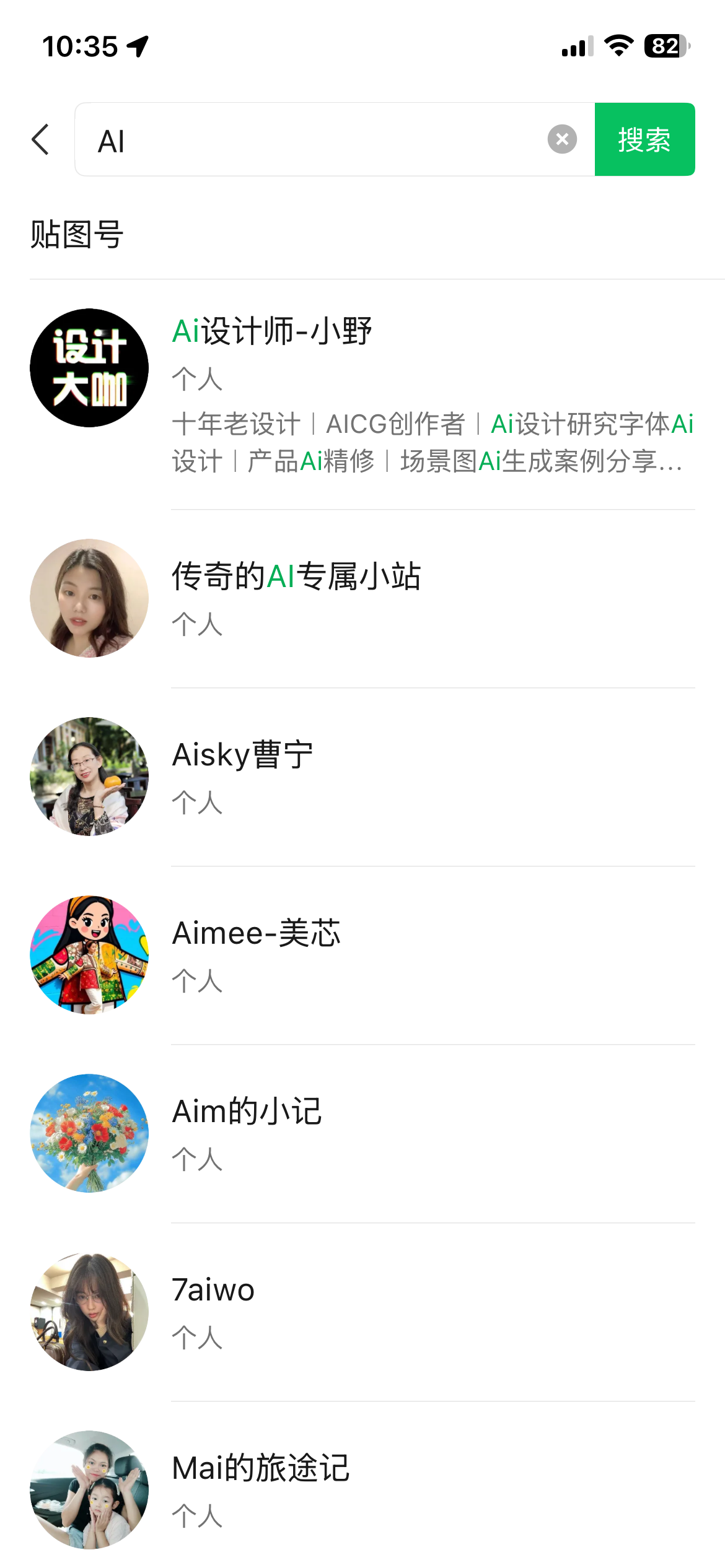Tap the search field containing AI
Image resolution: width=725 pixels, height=1568 pixels.
pyautogui.click(x=310, y=140)
